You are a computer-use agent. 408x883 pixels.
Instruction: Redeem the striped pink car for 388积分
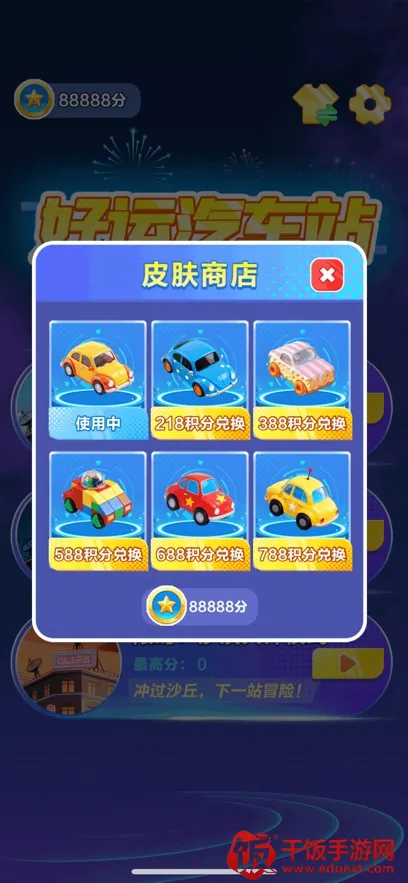coord(302,423)
